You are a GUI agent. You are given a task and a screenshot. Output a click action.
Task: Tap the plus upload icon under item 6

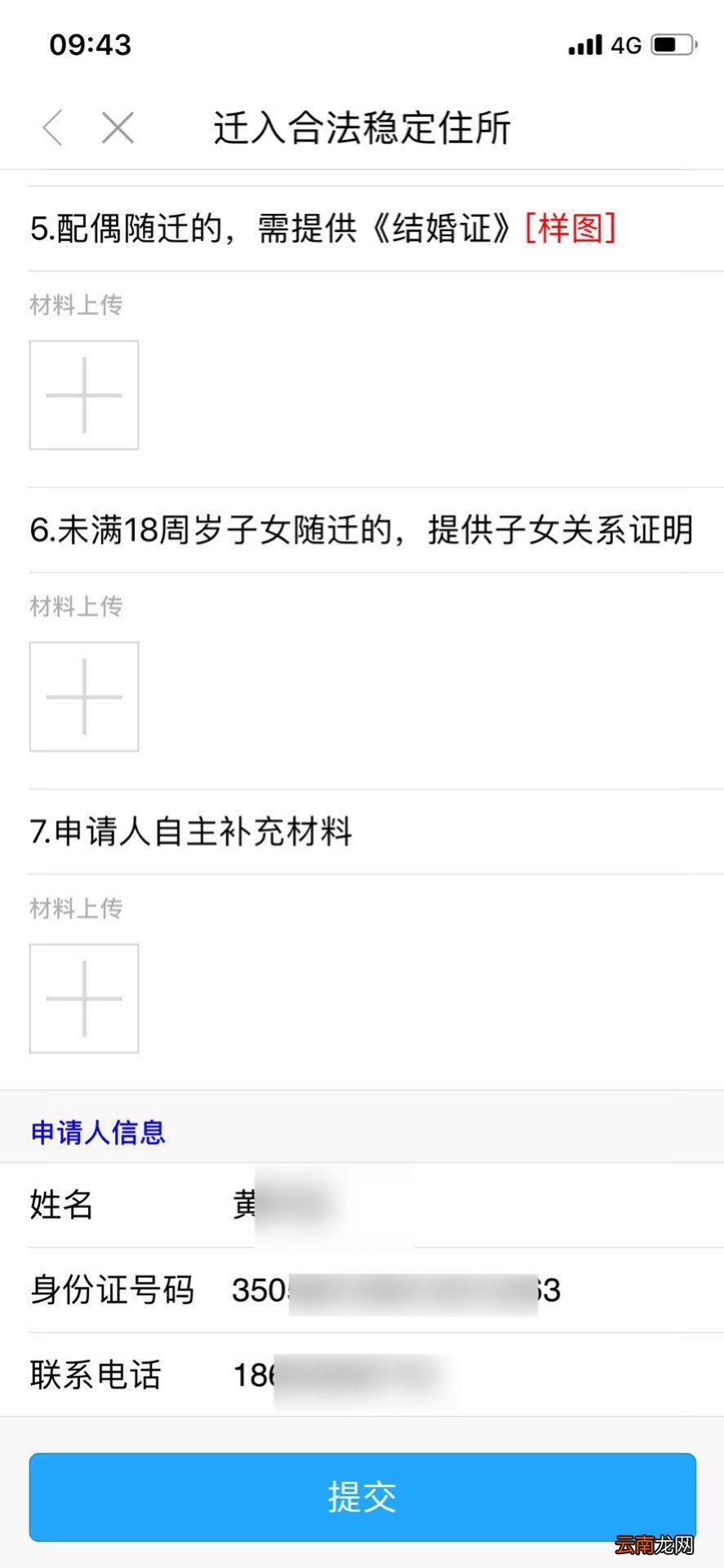click(84, 697)
